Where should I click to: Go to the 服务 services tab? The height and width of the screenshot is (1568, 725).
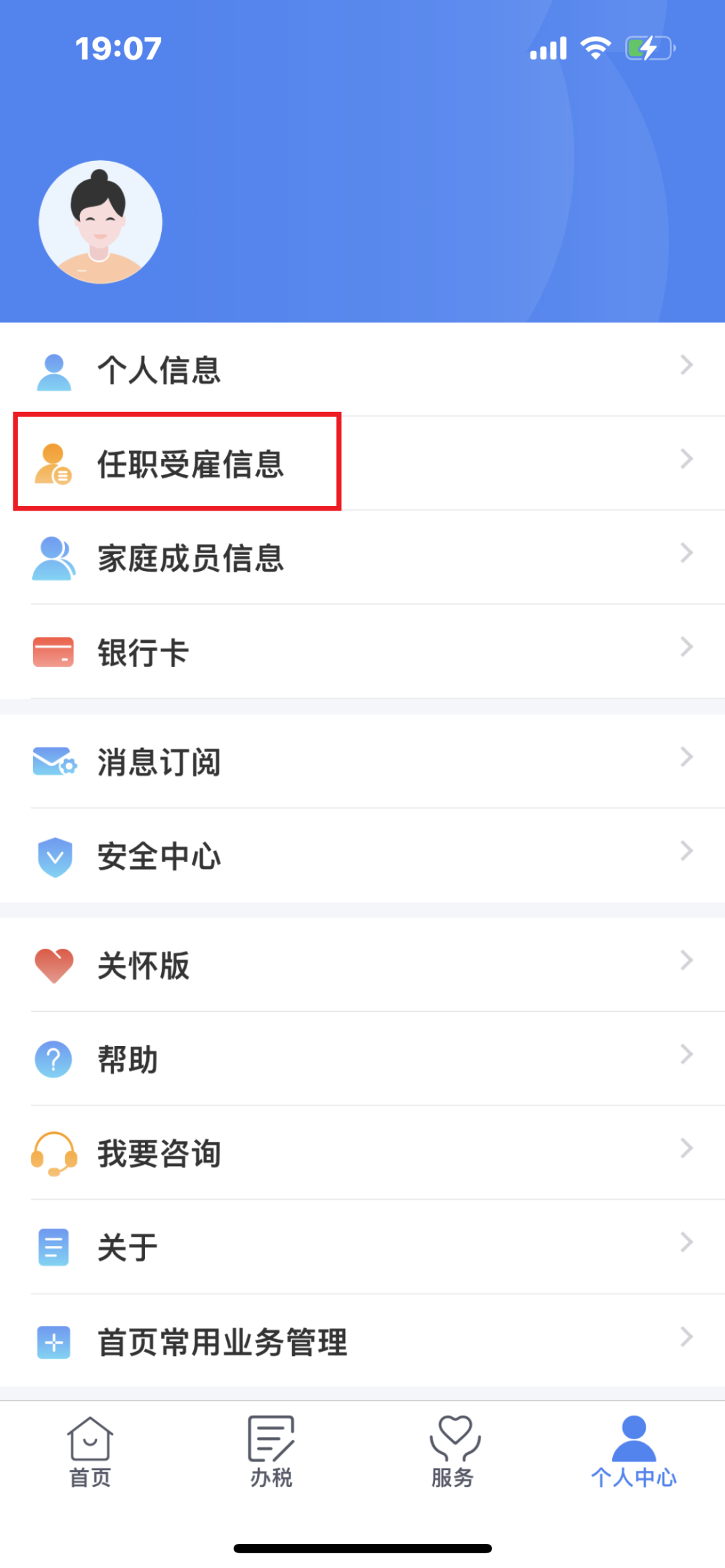(x=453, y=1451)
